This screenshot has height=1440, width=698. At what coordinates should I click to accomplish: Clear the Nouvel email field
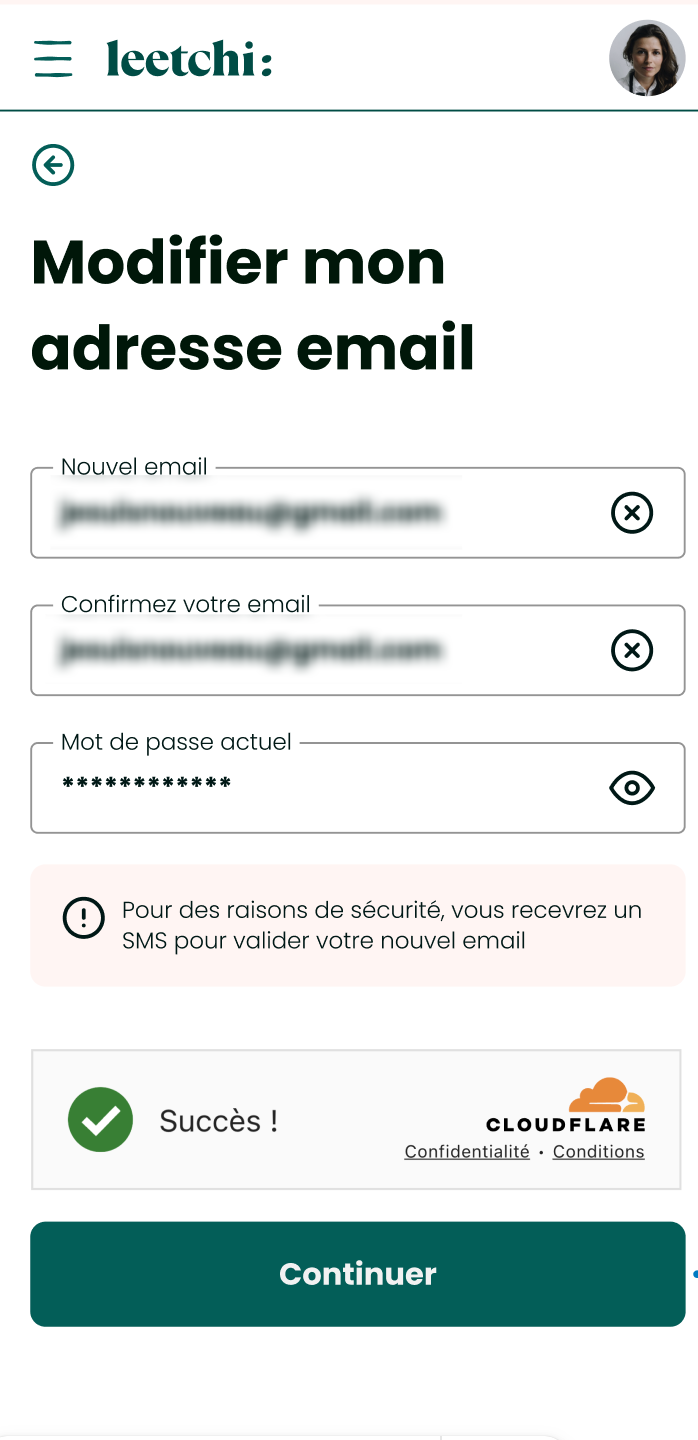tap(631, 513)
